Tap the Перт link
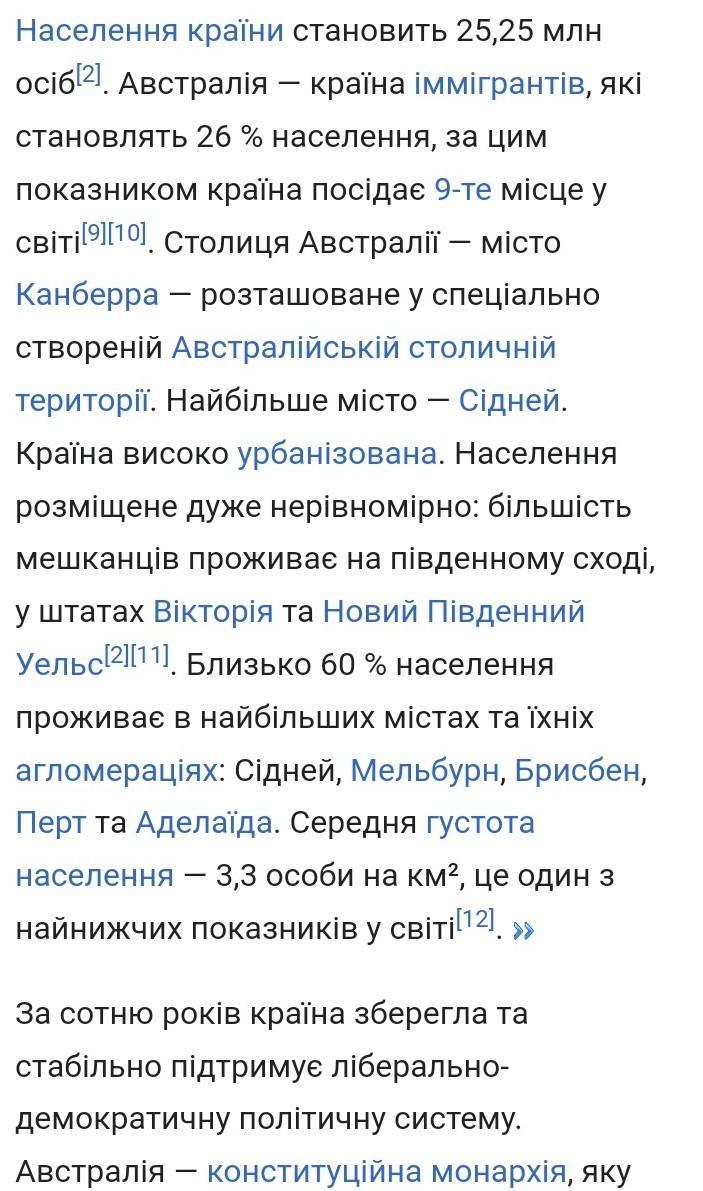This screenshot has width=703, height=1191. pyautogui.click(x=51, y=823)
